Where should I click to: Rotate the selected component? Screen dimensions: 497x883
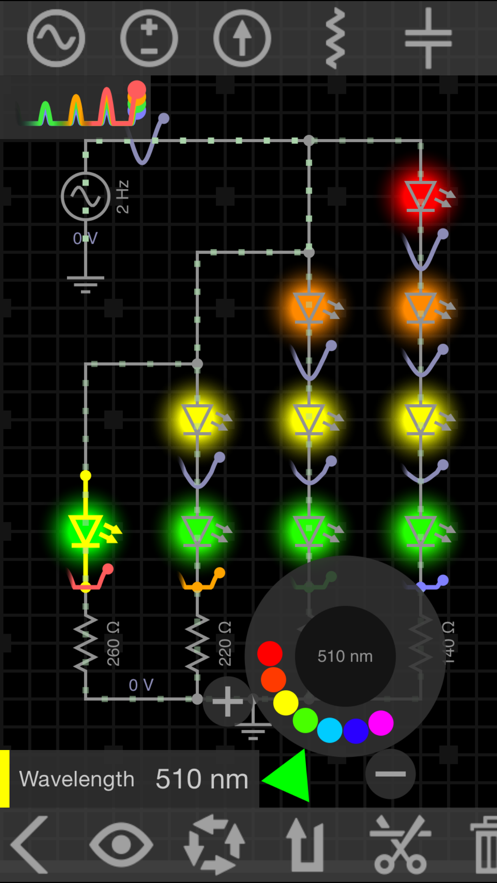click(214, 845)
